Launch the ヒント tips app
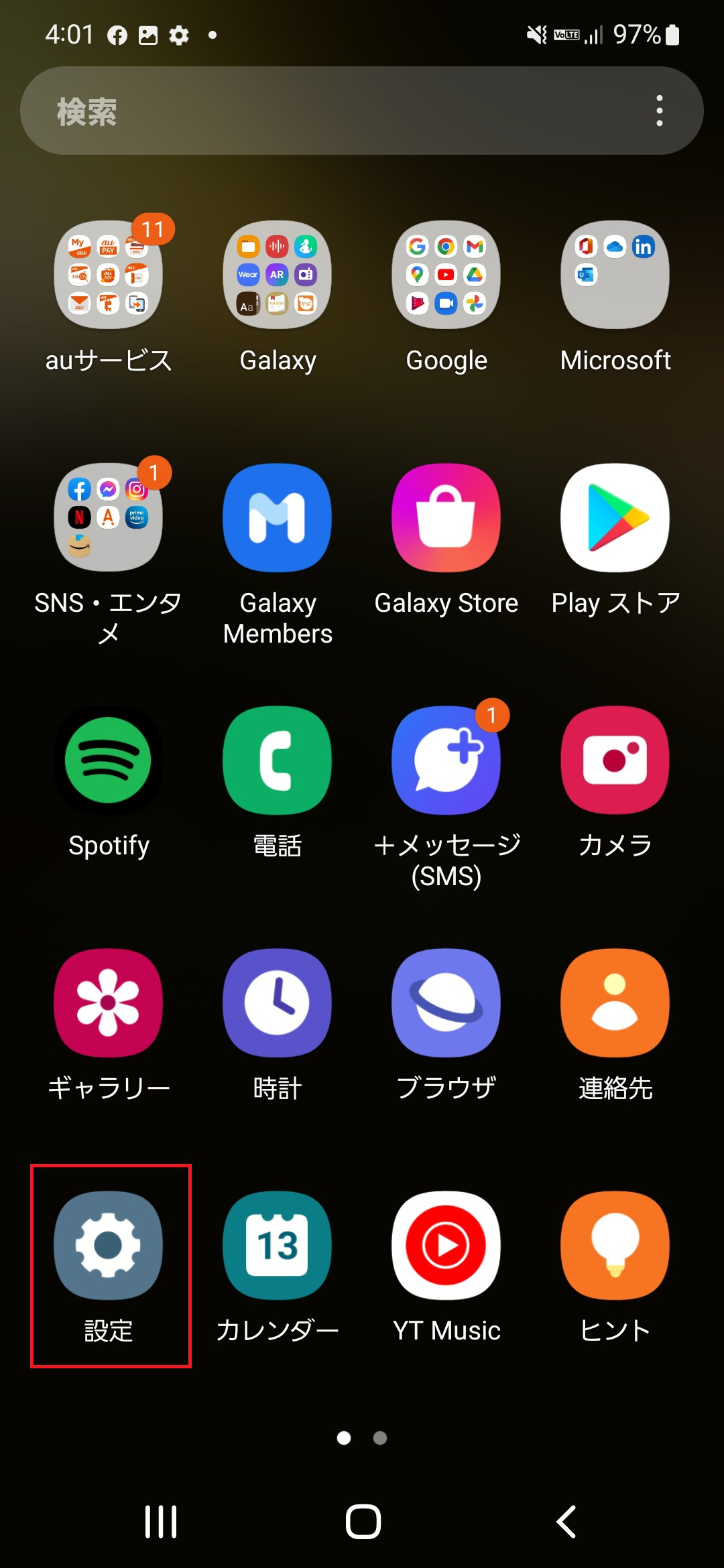 [613, 1244]
